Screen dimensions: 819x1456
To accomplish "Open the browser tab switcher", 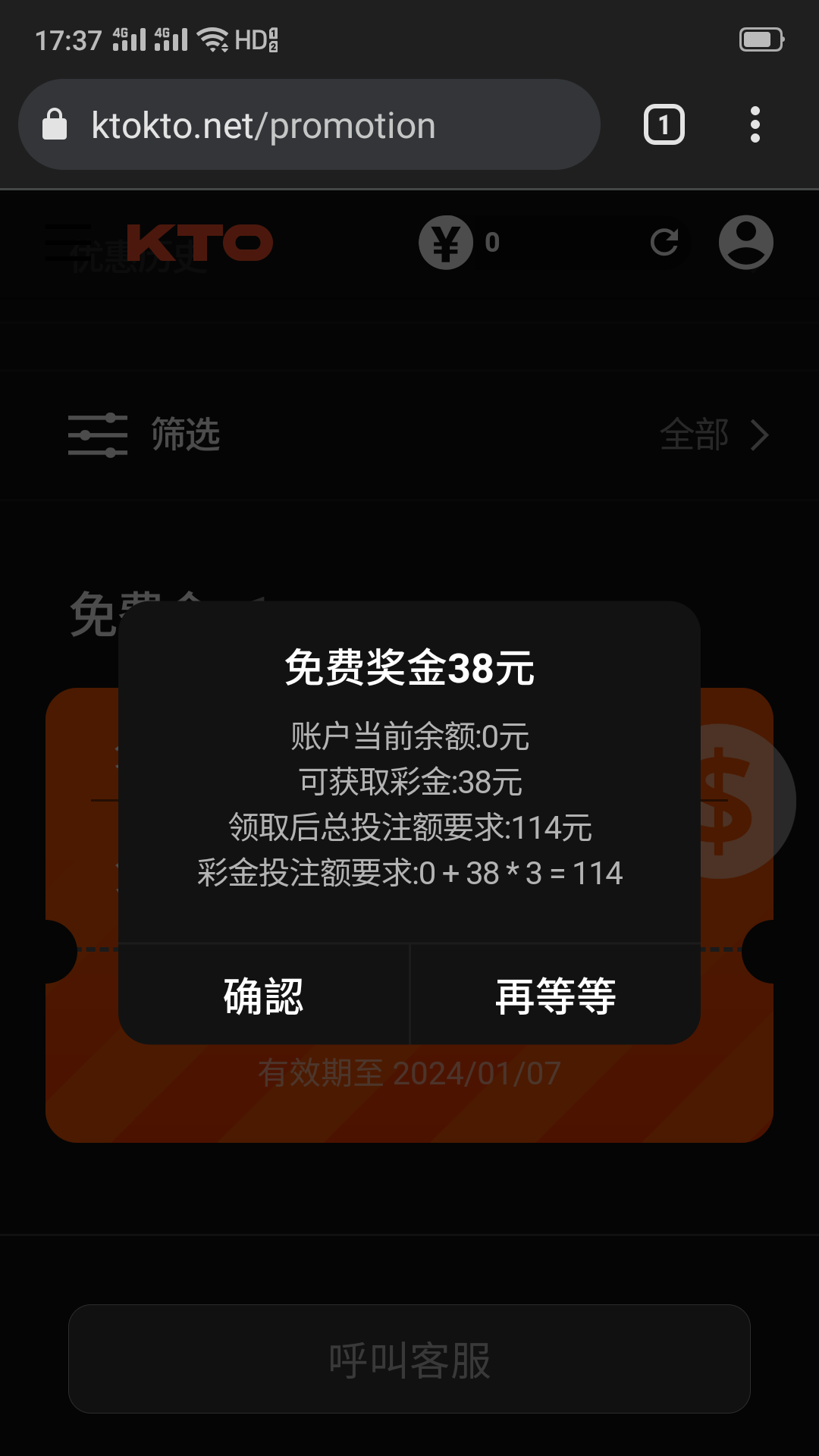I will point(664,125).
